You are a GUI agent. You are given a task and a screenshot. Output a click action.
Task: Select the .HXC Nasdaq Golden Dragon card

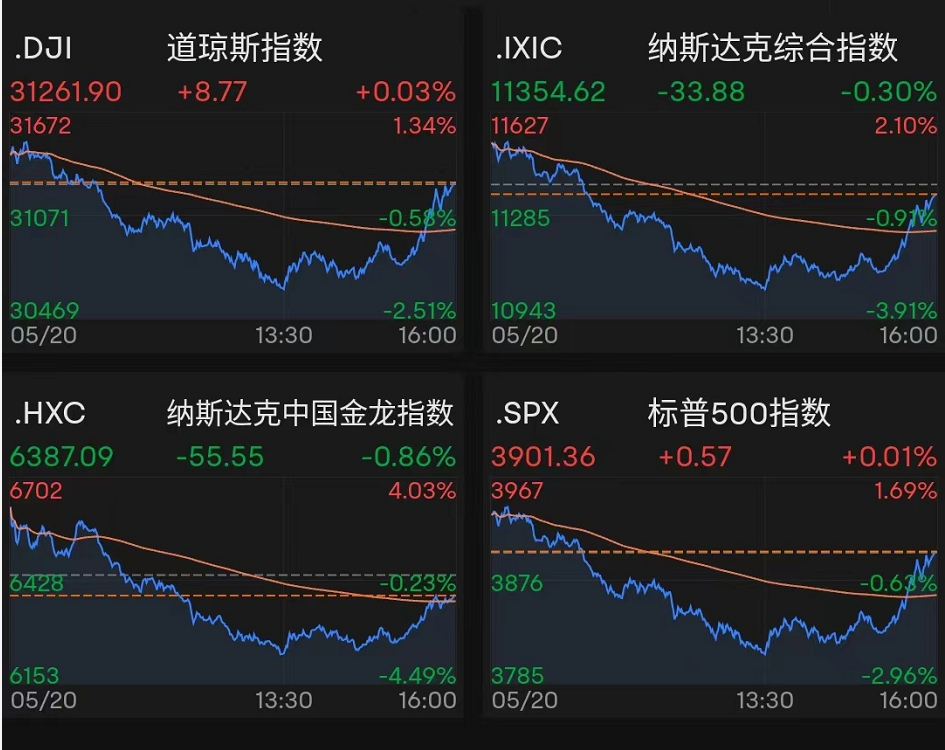232,555
